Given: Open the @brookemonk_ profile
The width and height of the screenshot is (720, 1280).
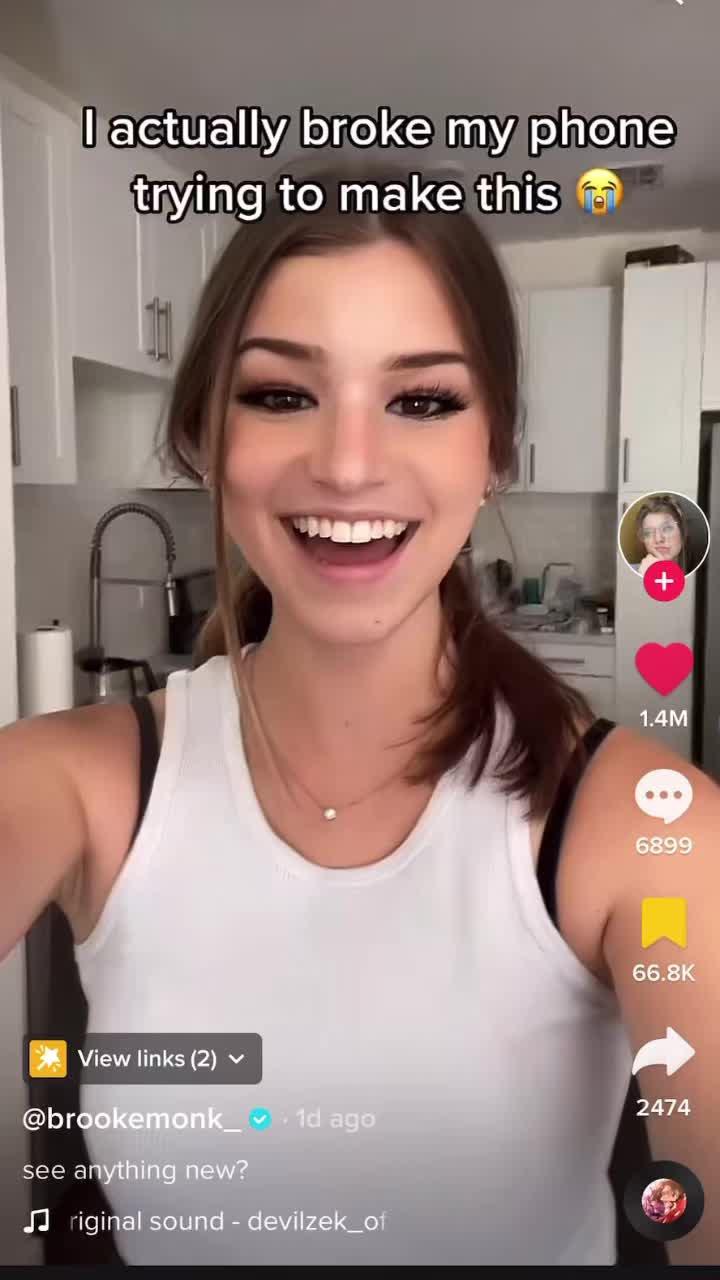Looking at the screenshot, I should (131, 1119).
